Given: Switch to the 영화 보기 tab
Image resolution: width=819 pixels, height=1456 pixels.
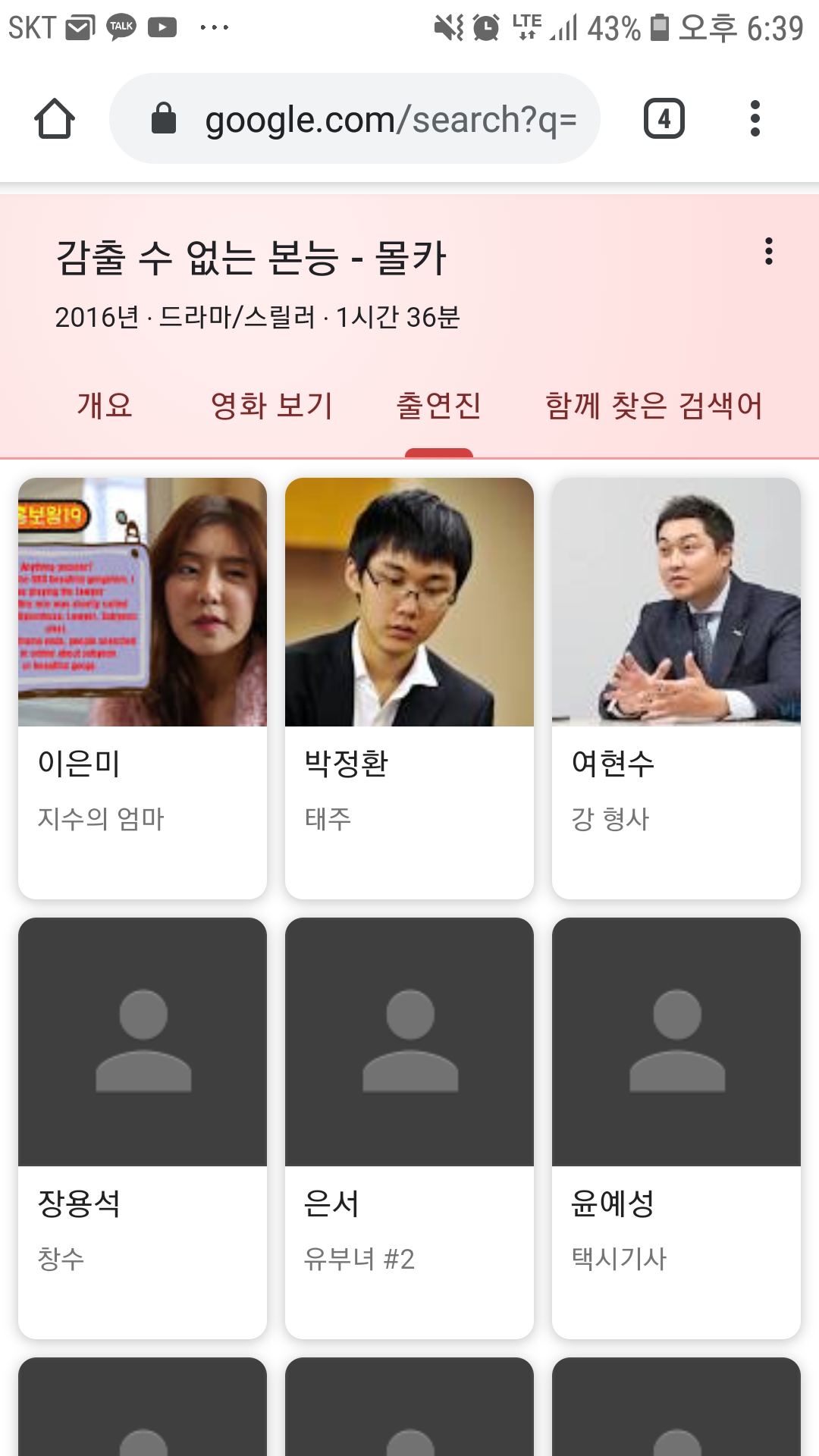Looking at the screenshot, I should click(271, 405).
